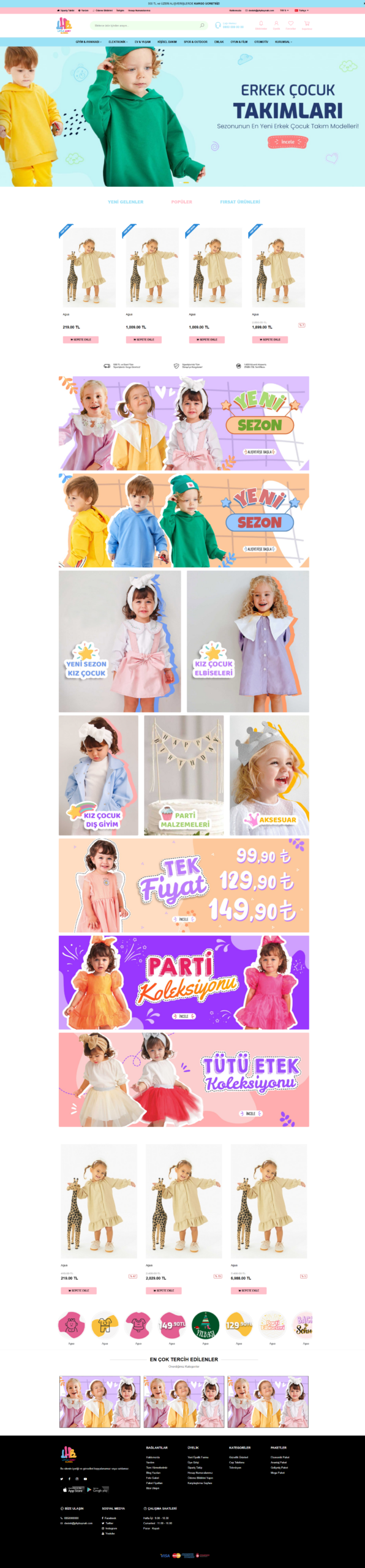
Task: Open the Kız Çocuk Elbiseleri tile
Action: 248,641
